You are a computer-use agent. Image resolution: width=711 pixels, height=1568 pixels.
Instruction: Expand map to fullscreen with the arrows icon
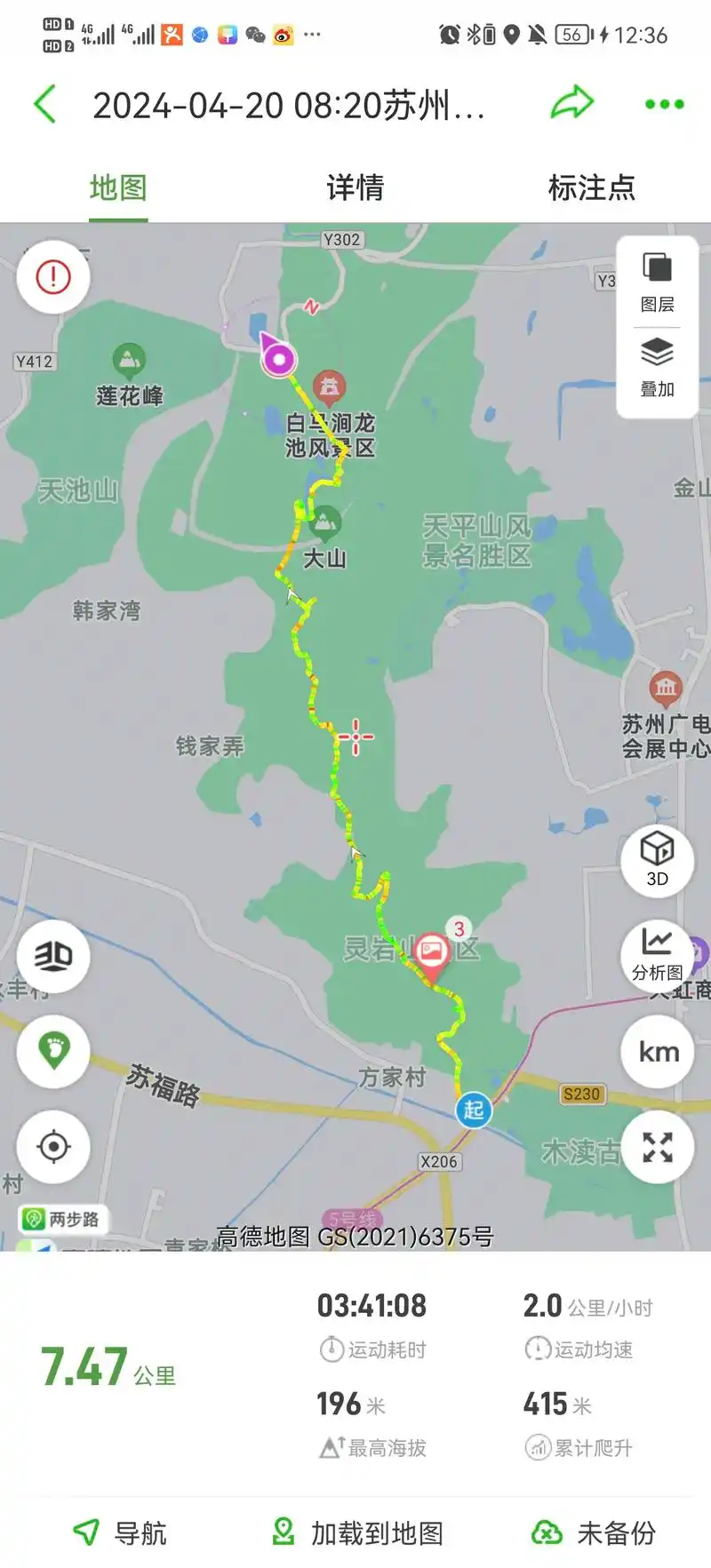click(657, 1147)
